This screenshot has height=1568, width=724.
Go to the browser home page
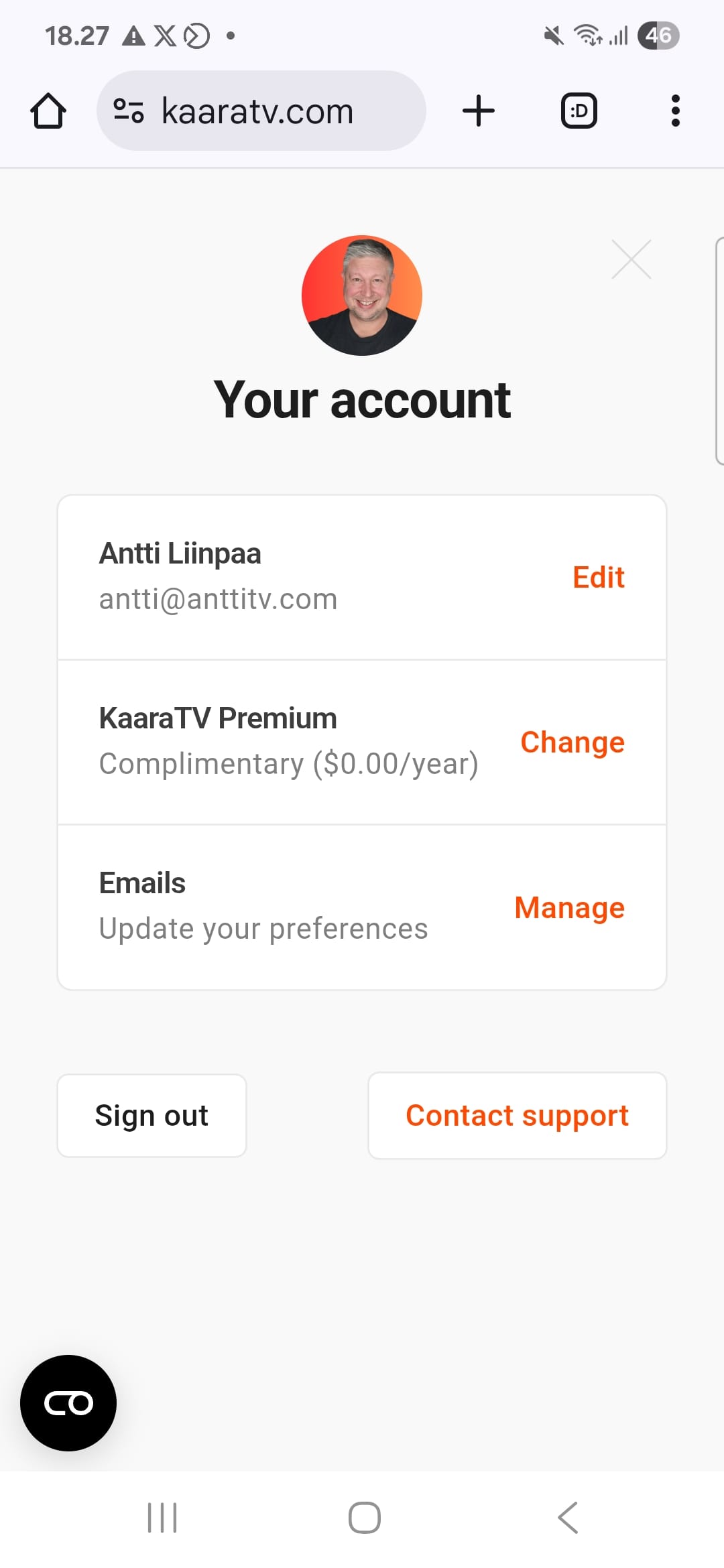[48, 111]
